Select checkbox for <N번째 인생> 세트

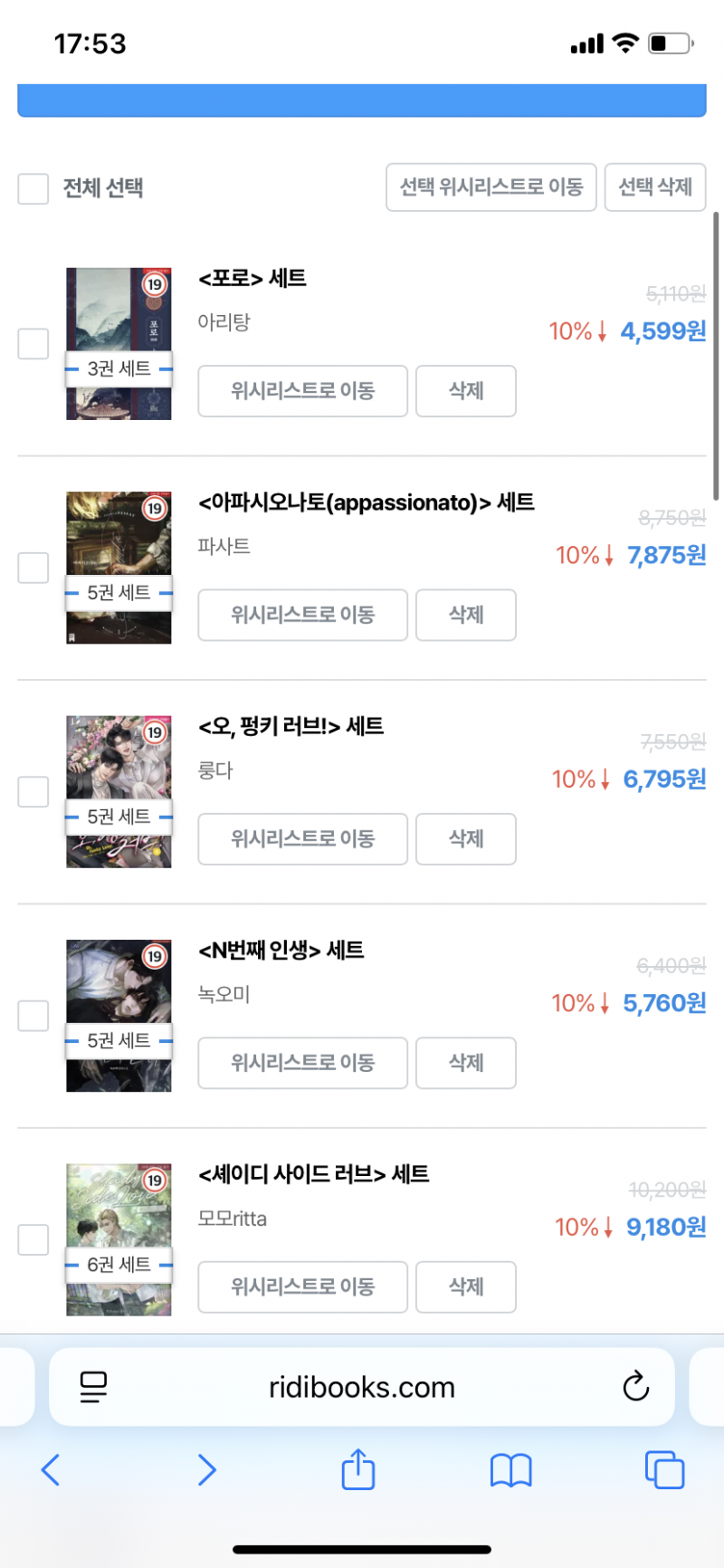click(33, 1016)
